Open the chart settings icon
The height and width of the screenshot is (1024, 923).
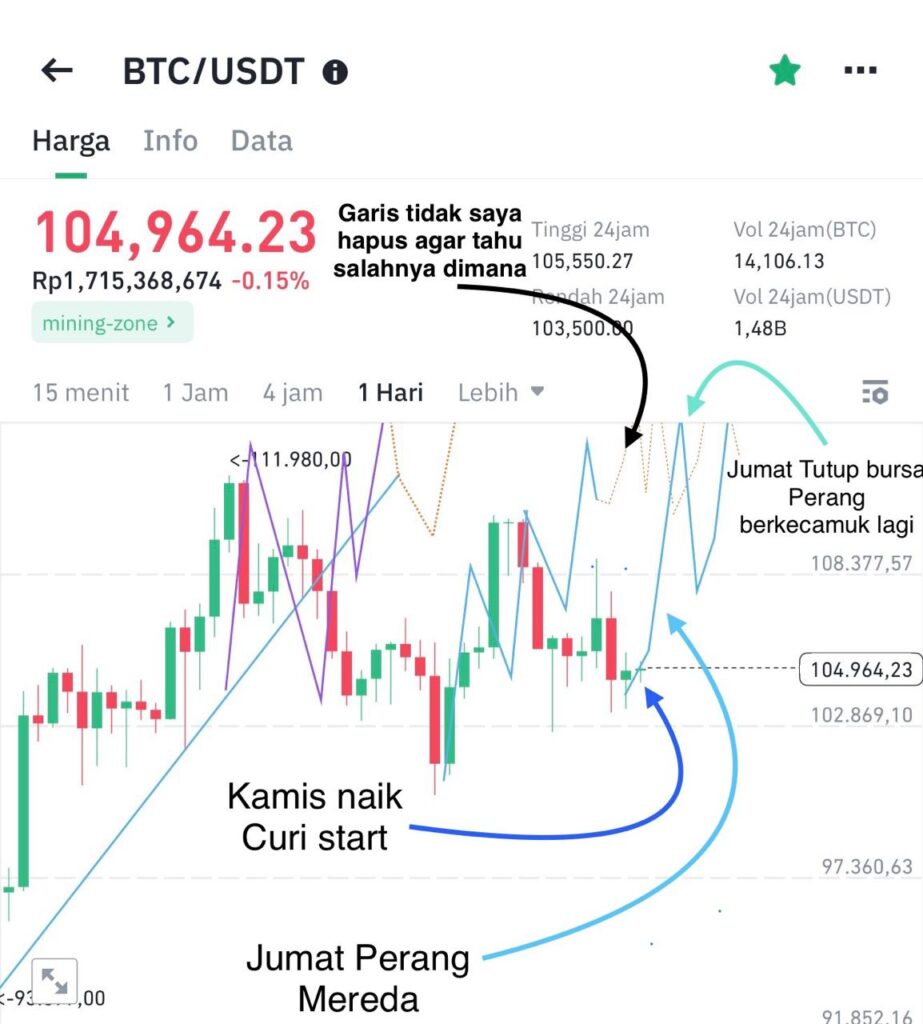point(875,392)
